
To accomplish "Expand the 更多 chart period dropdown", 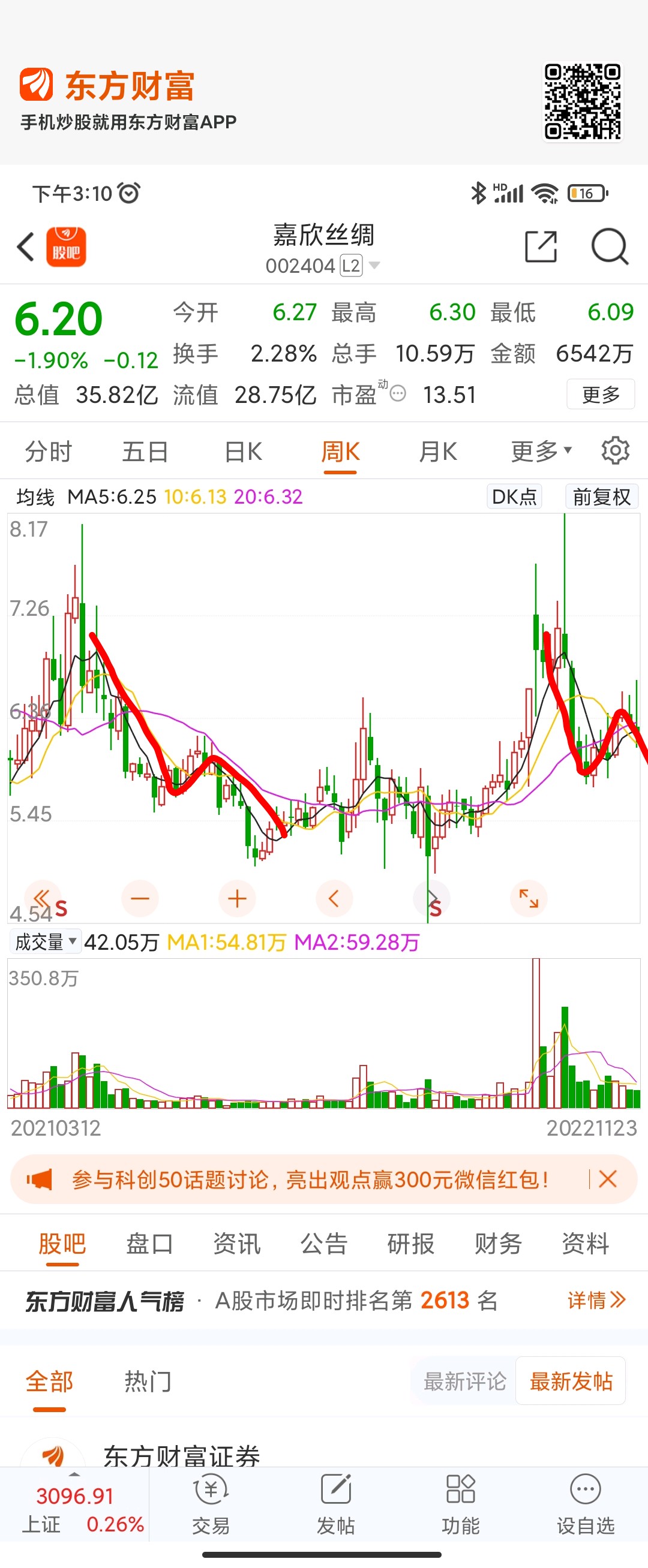I will click(x=539, y=451).
